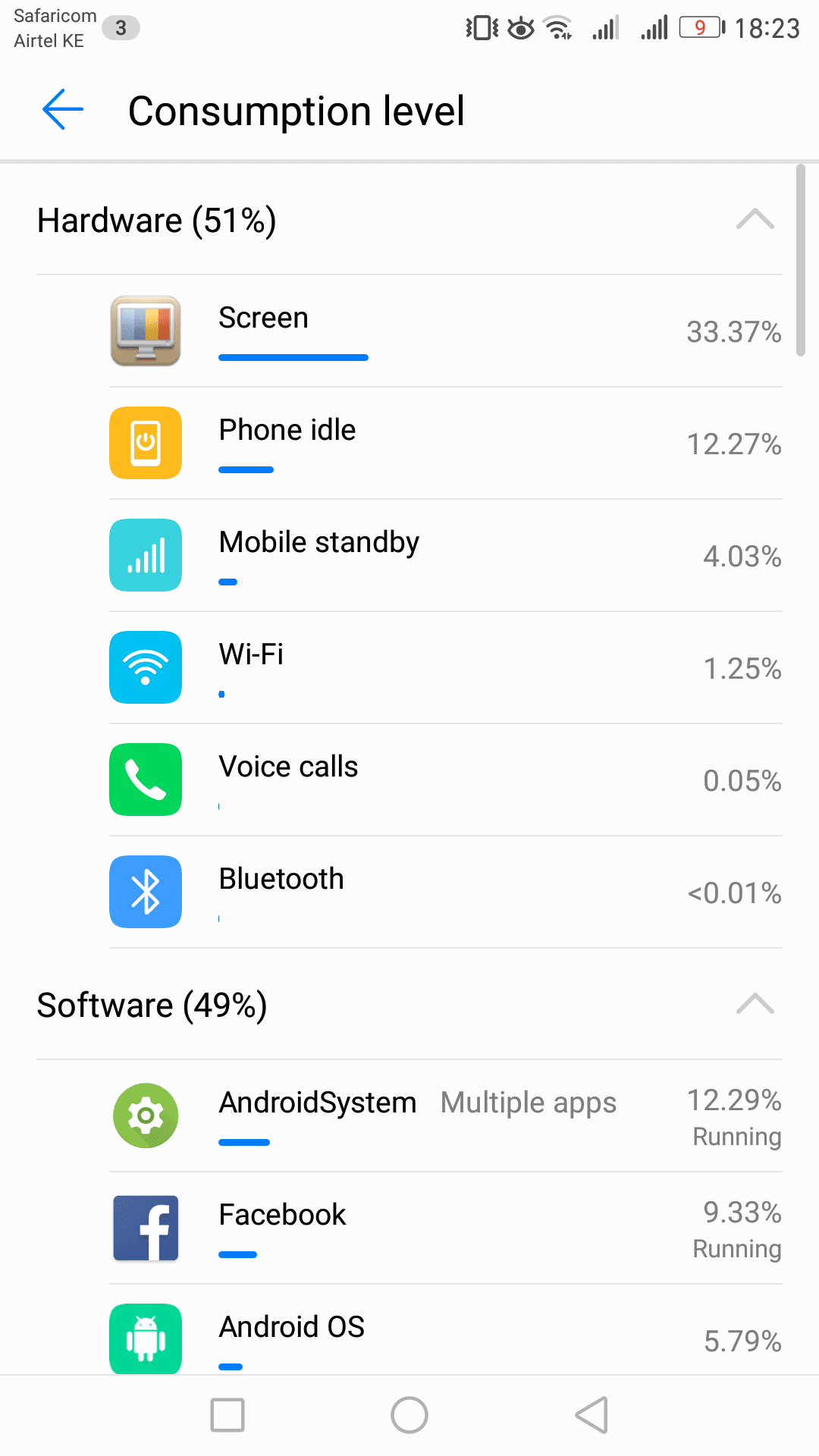Tap the system home button
The width and height of the screenshot is (819, 1456).
tap(409, 1415)
